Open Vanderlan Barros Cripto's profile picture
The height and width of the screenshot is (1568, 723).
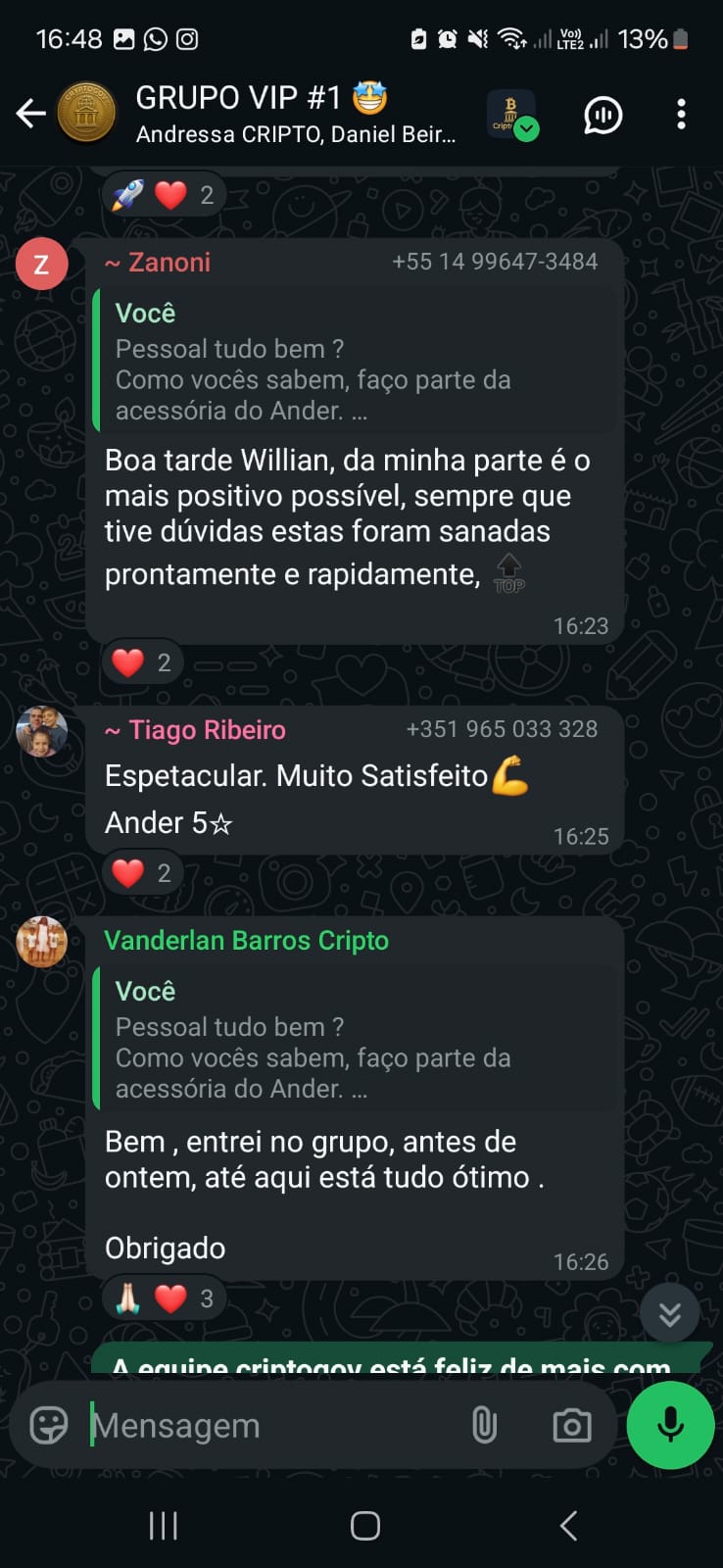click(x=41, y=942)
